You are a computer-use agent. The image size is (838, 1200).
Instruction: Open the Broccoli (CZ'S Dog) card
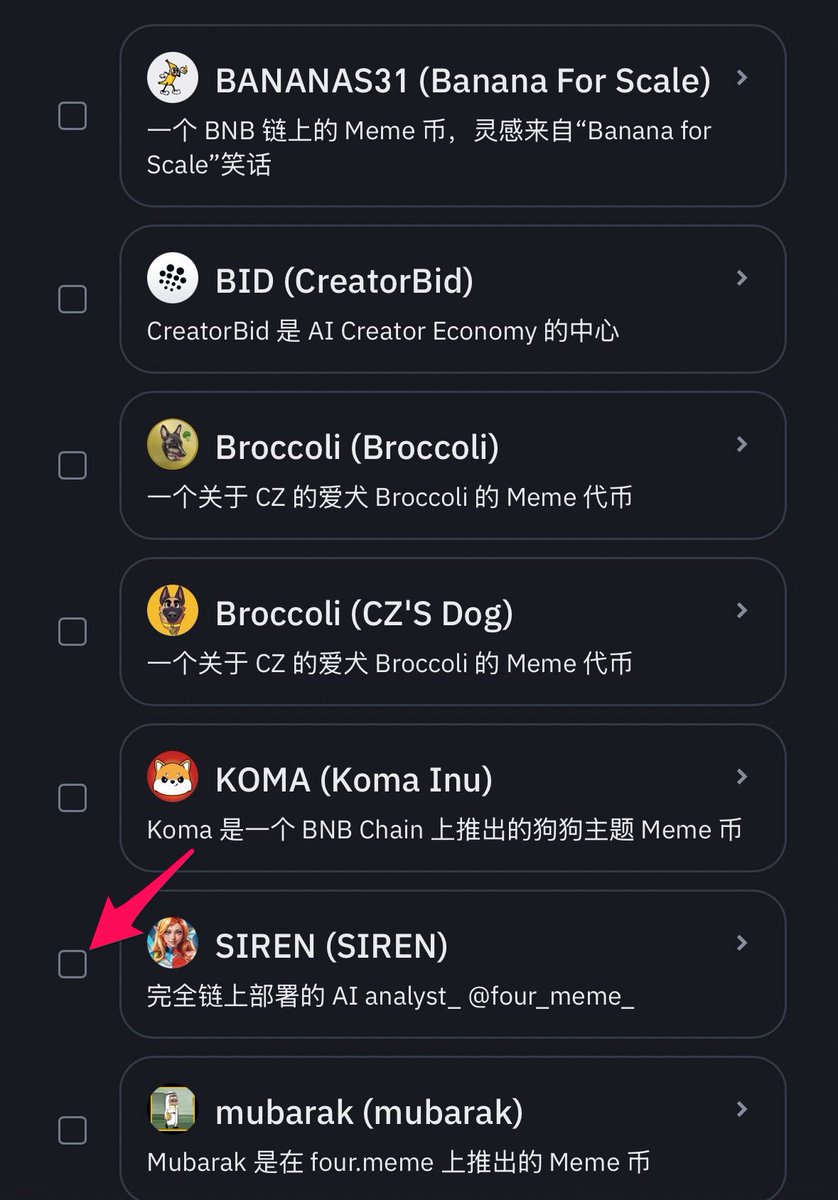click(452, 632)
